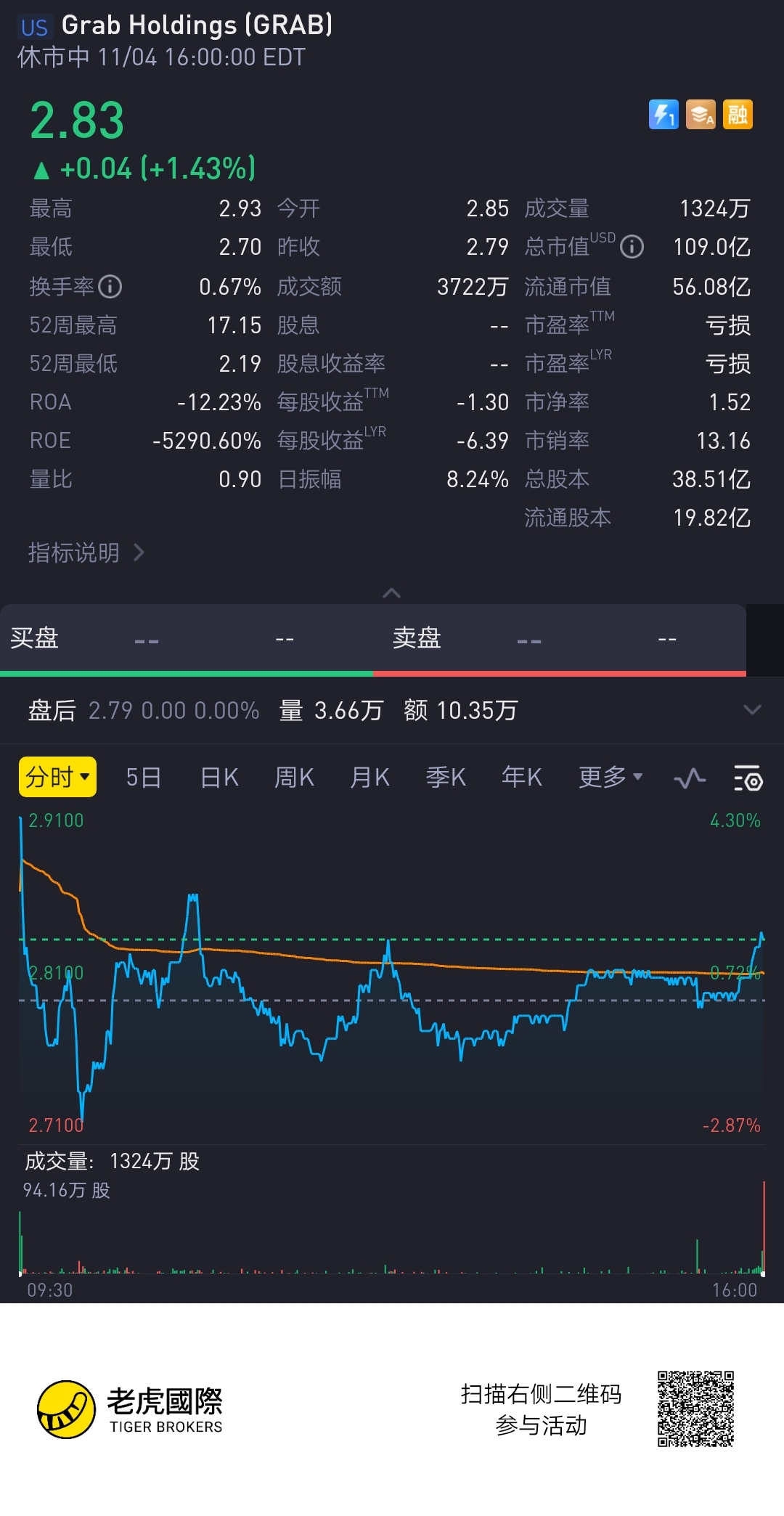The image size is (784, 1516).
Task: View the 季K quarterly chart
Action: point(446,778)
